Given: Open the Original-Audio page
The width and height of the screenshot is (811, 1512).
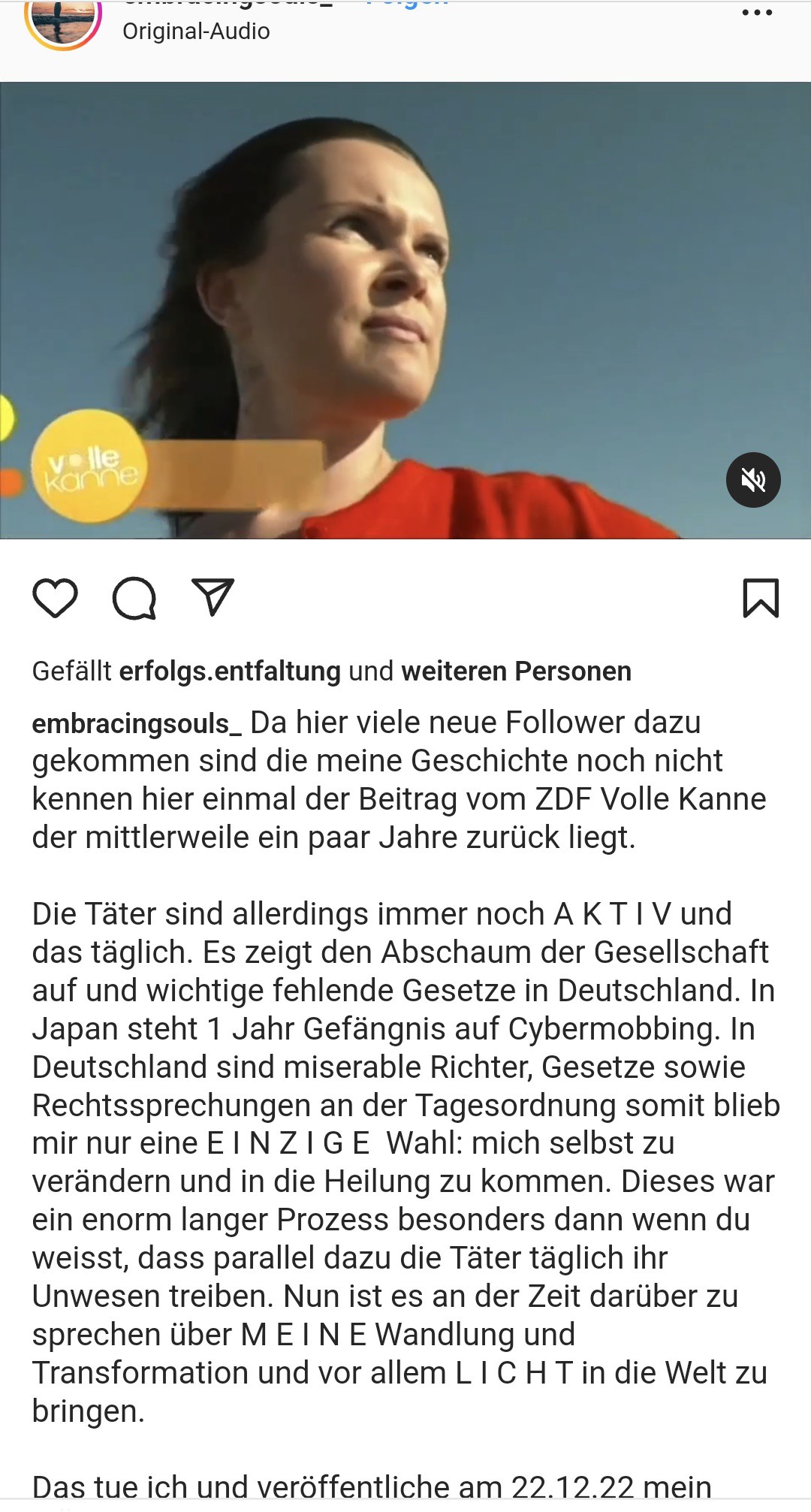Looking at the screenshot, I should (x=196, y=32).
